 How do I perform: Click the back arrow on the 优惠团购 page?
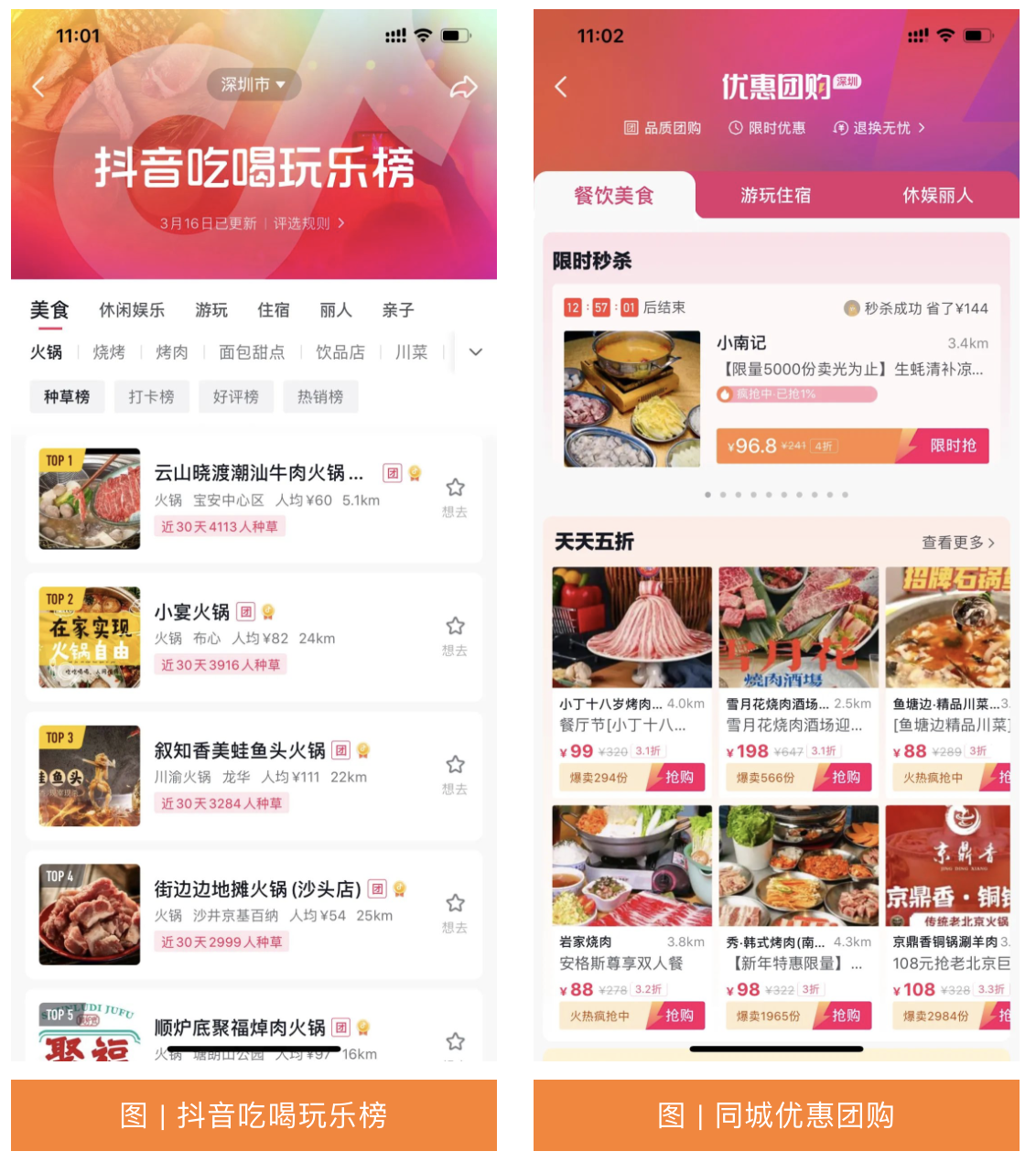point(561,86)
